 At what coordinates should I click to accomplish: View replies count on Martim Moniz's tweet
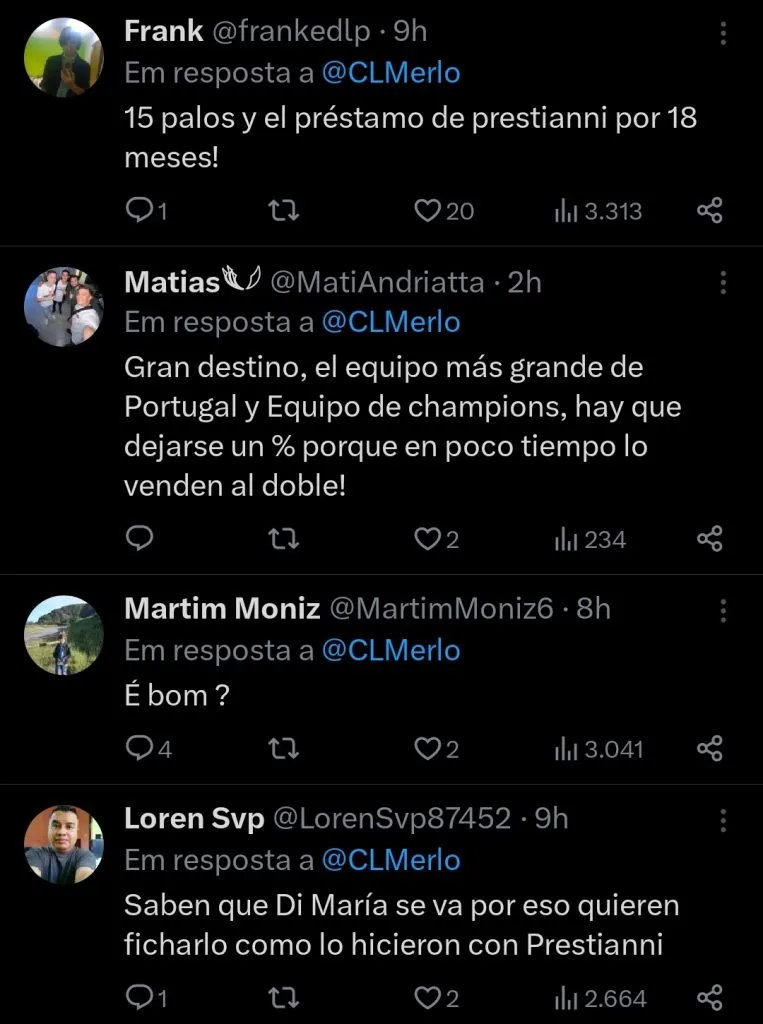pyautogui.click(x=148, y=748)
